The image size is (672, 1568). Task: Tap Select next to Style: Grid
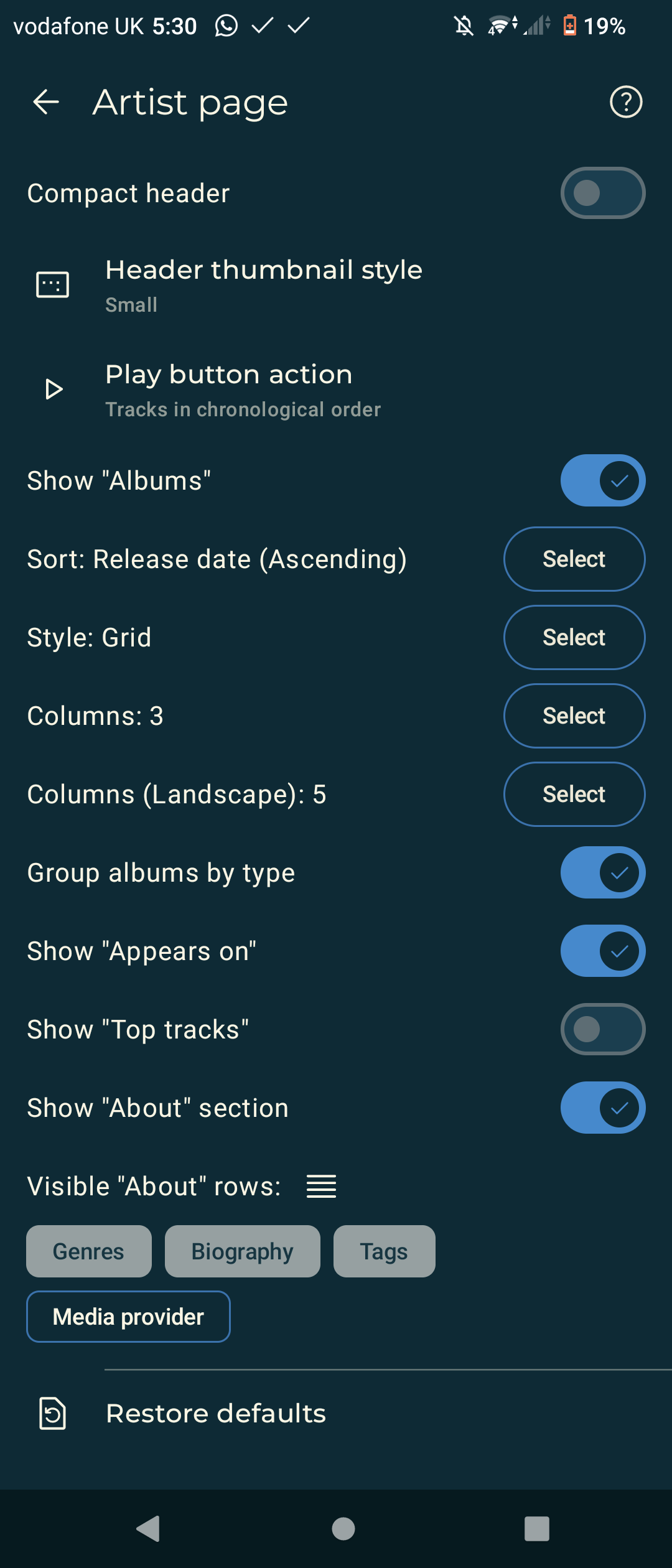574,637
